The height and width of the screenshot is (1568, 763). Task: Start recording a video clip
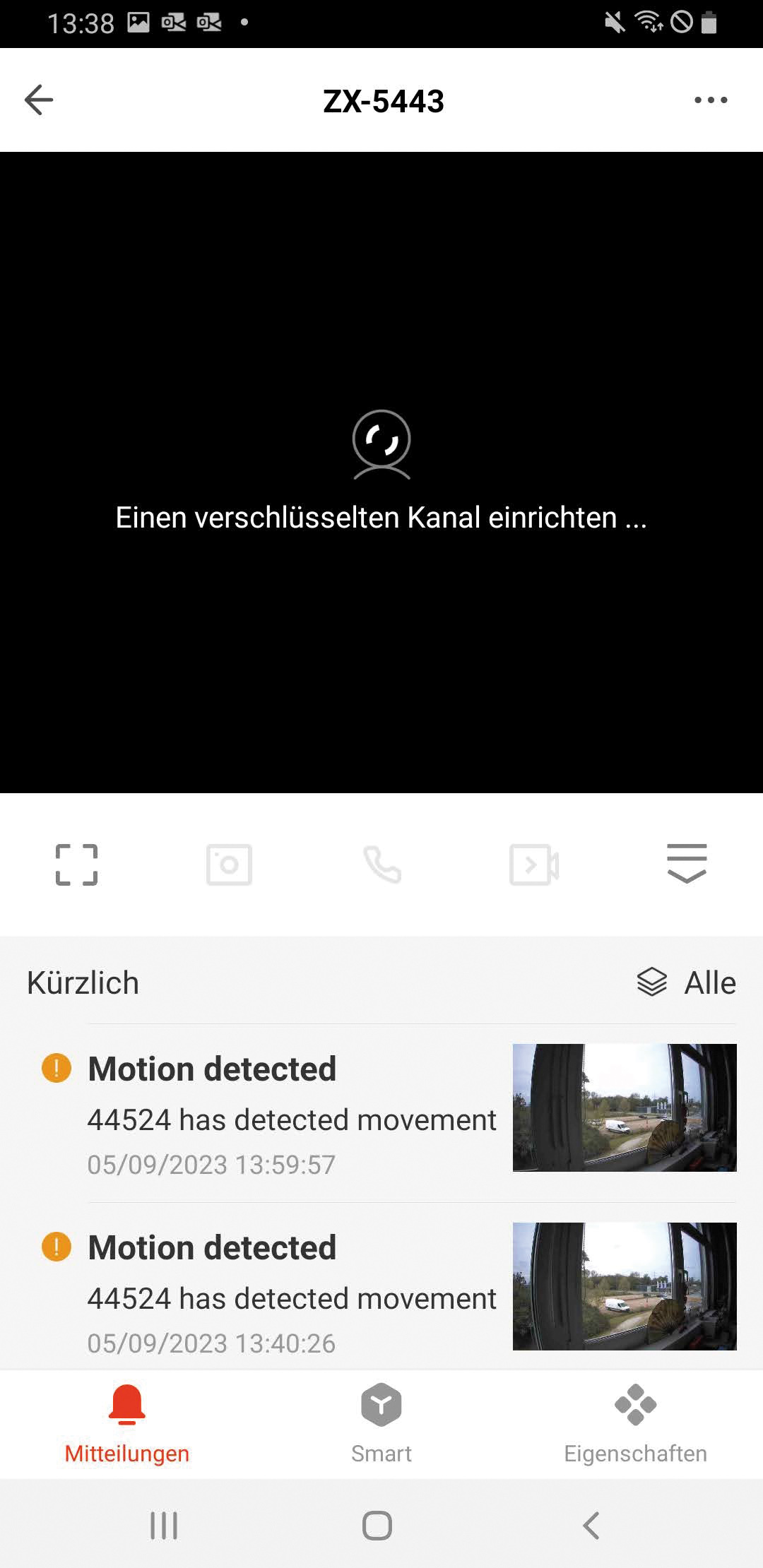[x=534, y=865]
